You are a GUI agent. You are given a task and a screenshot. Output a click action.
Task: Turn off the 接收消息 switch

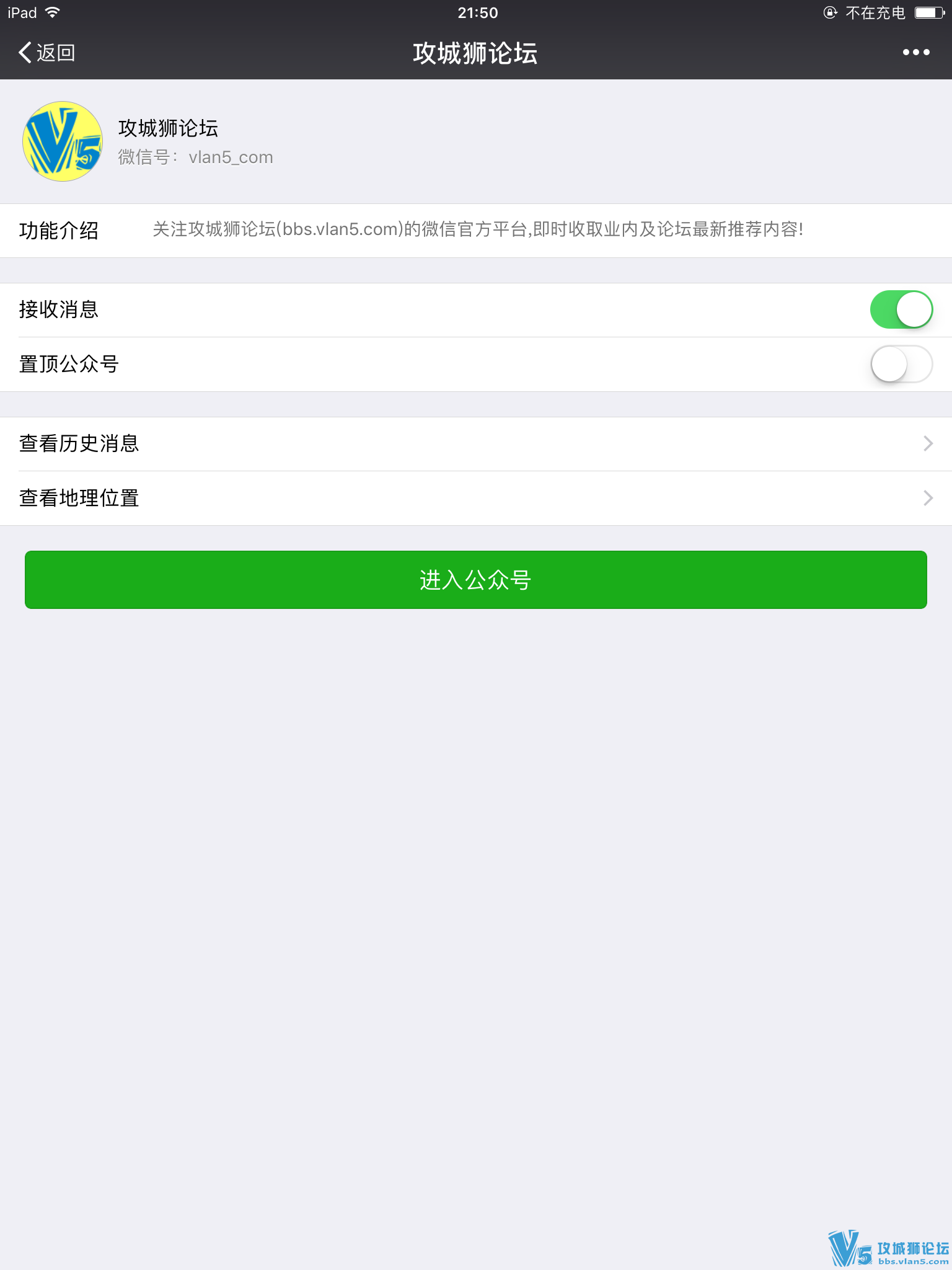(901, 309)
